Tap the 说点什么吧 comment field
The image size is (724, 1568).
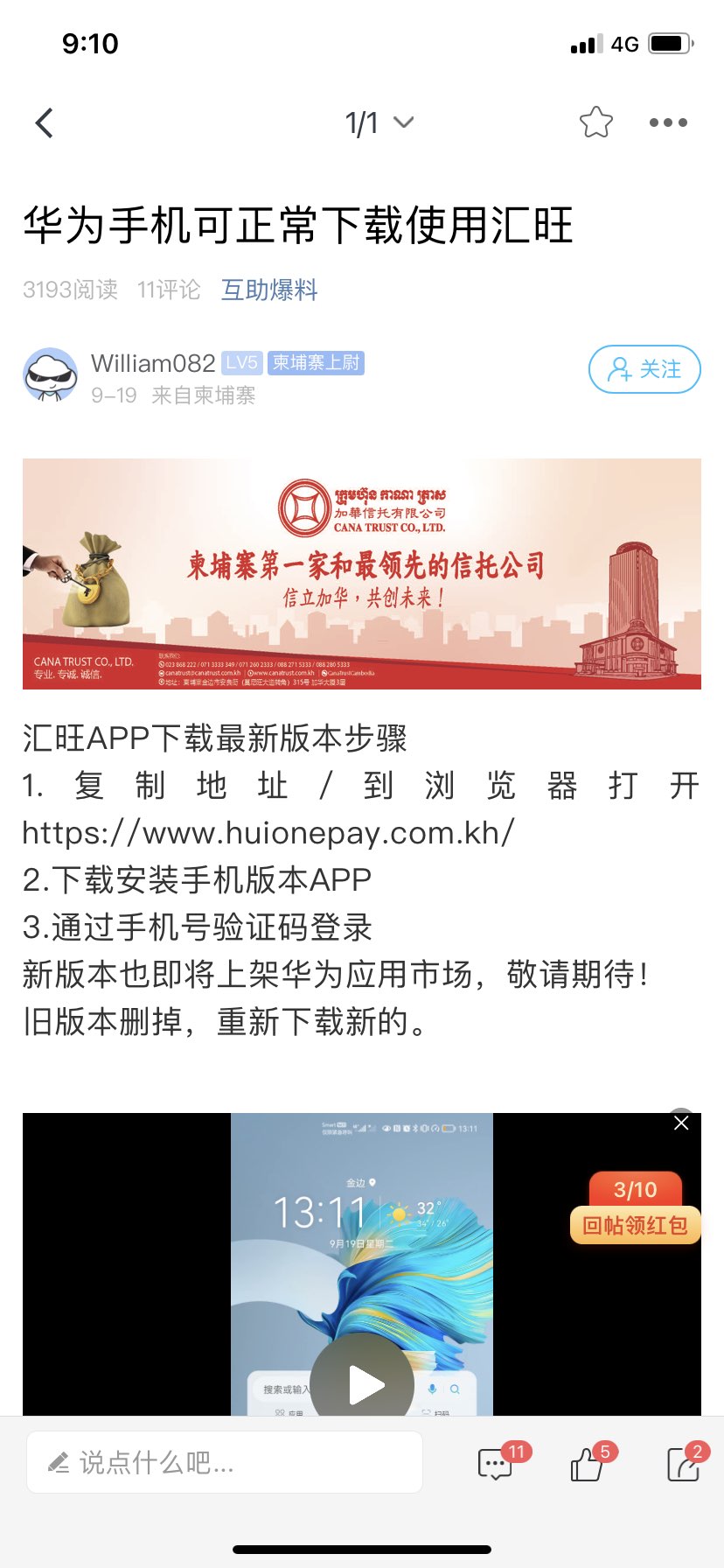[x=225, y=1462]
